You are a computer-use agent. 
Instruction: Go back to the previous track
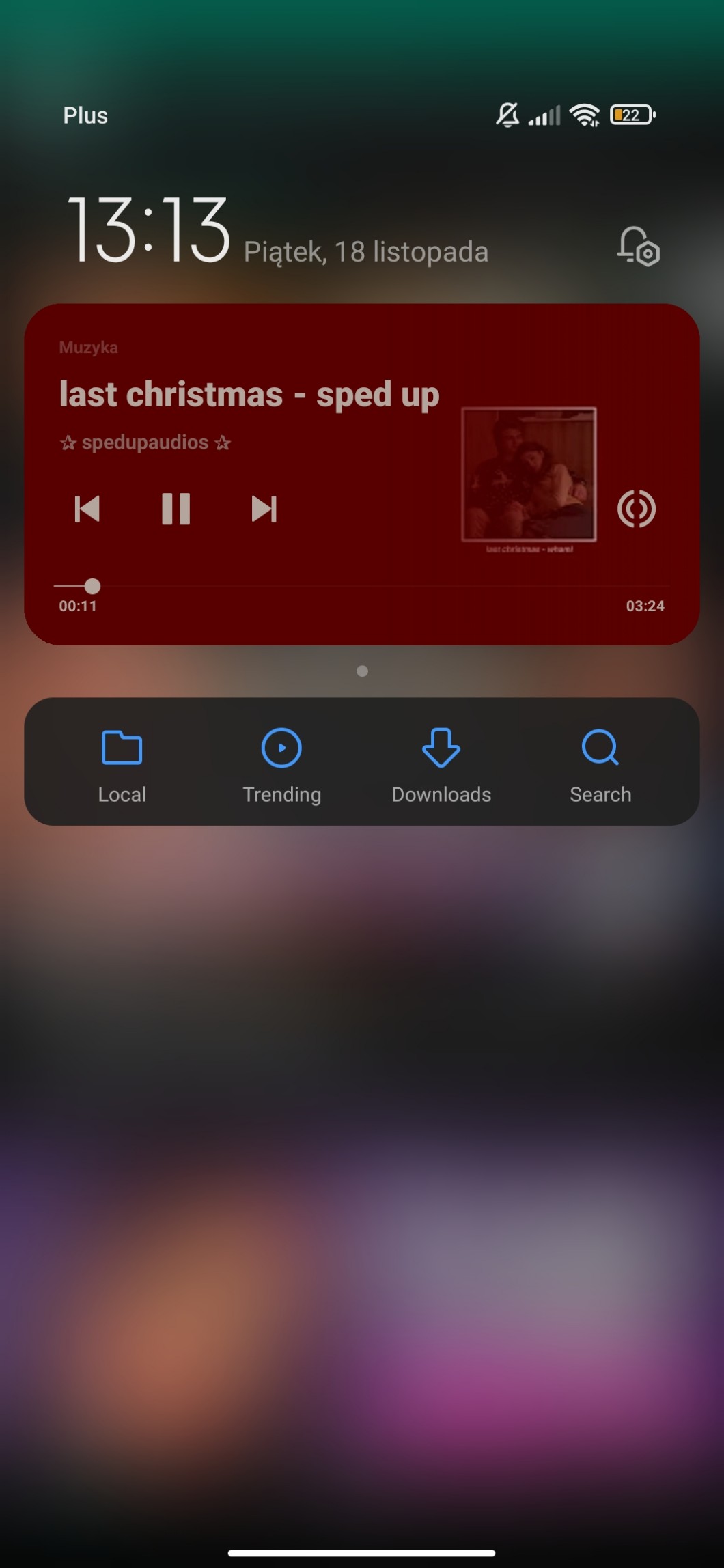87,509
